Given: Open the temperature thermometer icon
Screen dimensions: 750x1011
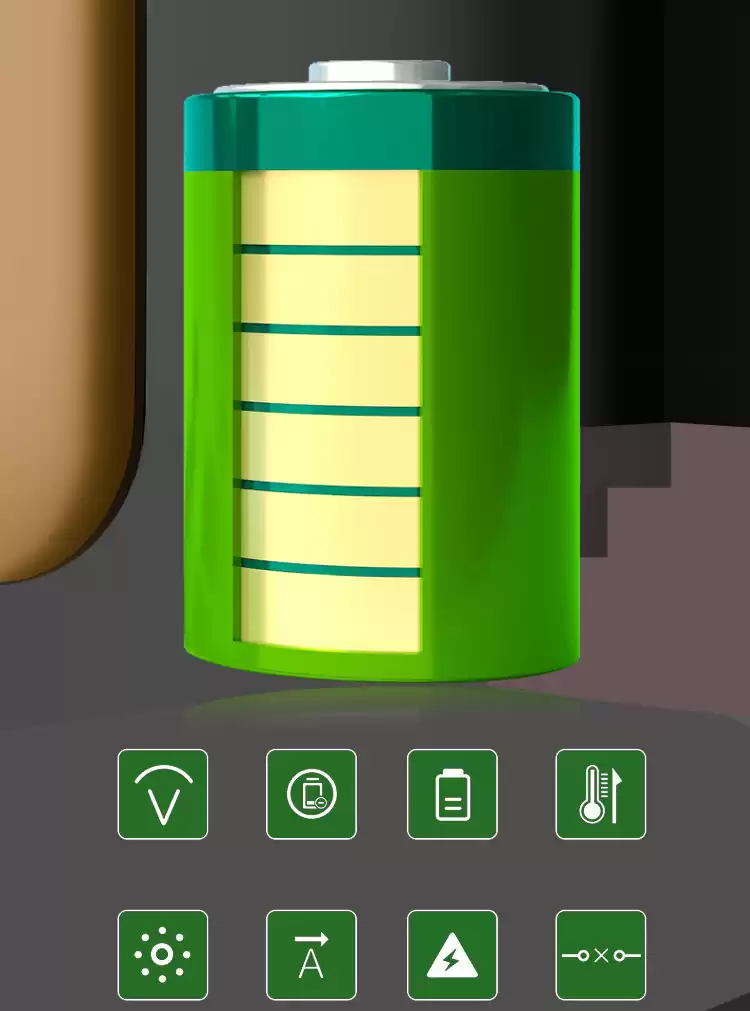Looking at the screenshot, I should (x=600, y=794).
